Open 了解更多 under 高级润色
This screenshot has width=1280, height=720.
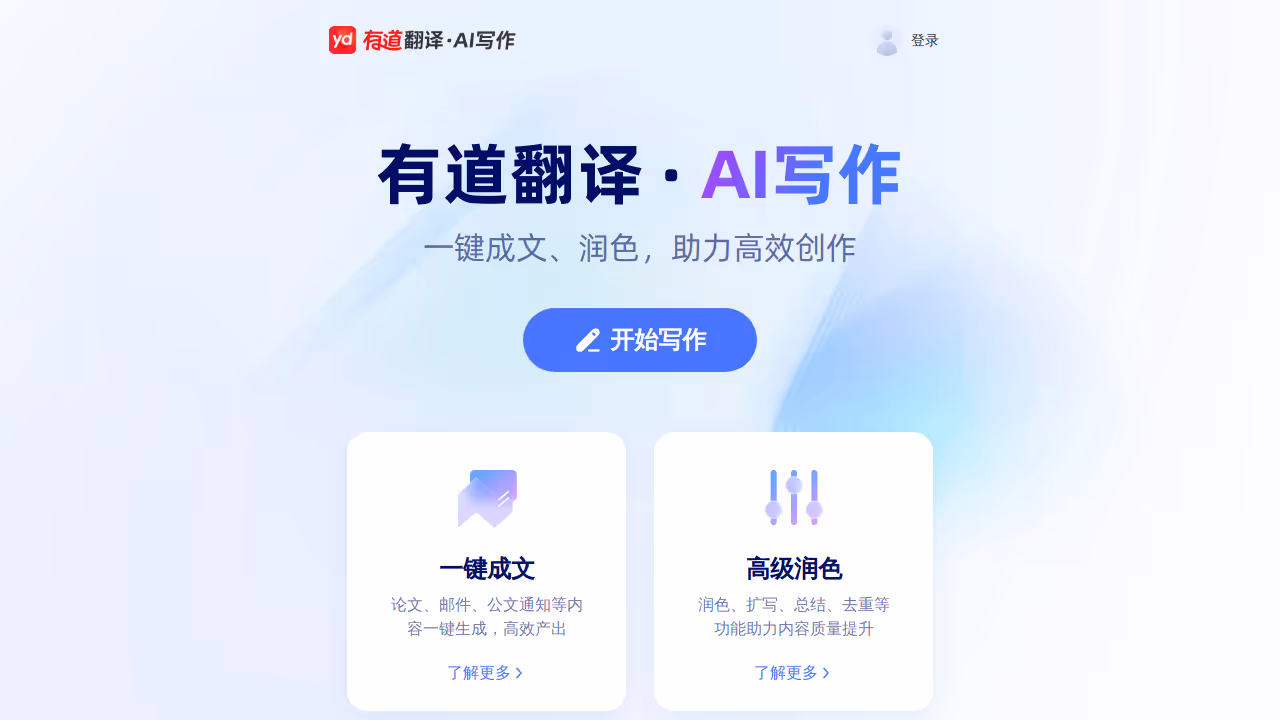792,673
